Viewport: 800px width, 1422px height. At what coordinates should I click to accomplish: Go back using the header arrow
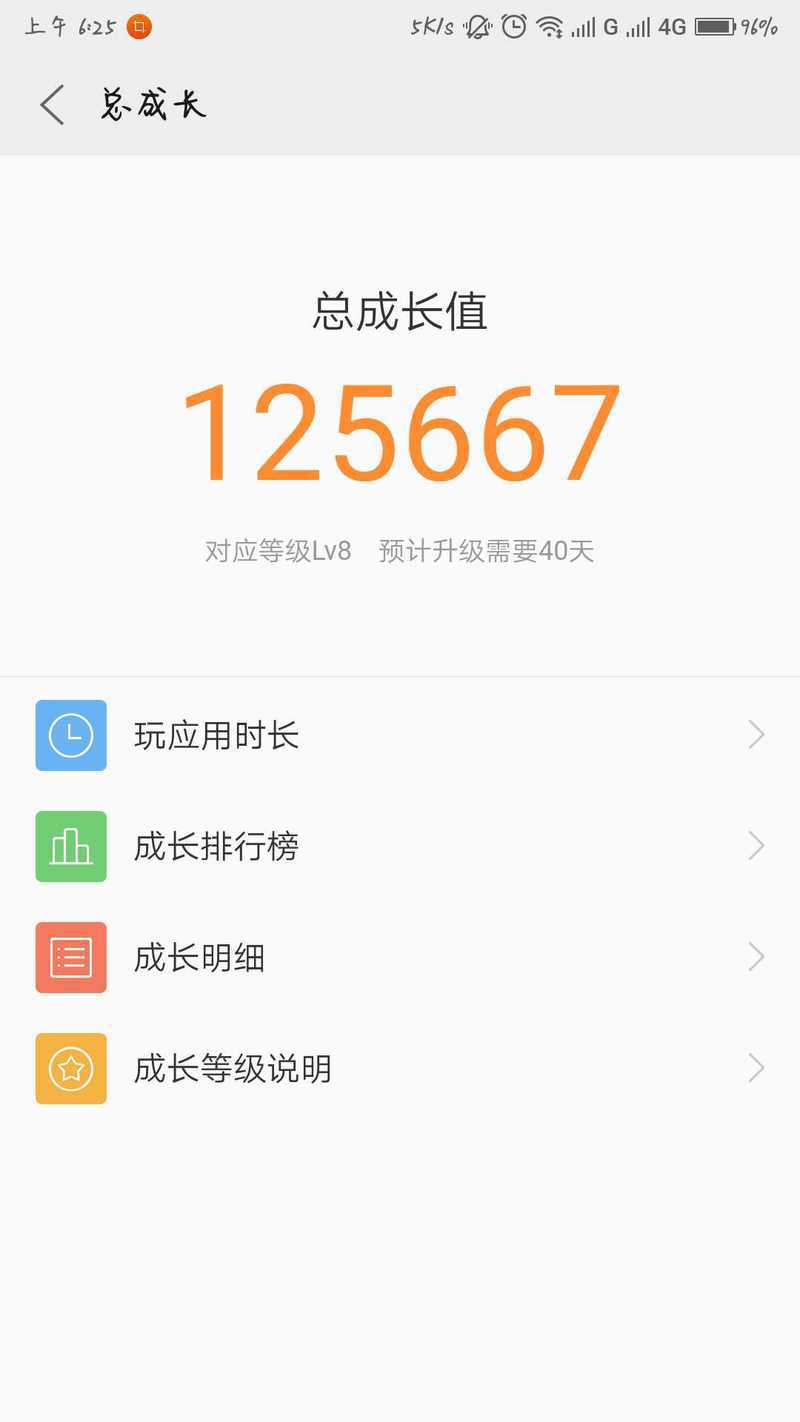(x=52, y=105)
